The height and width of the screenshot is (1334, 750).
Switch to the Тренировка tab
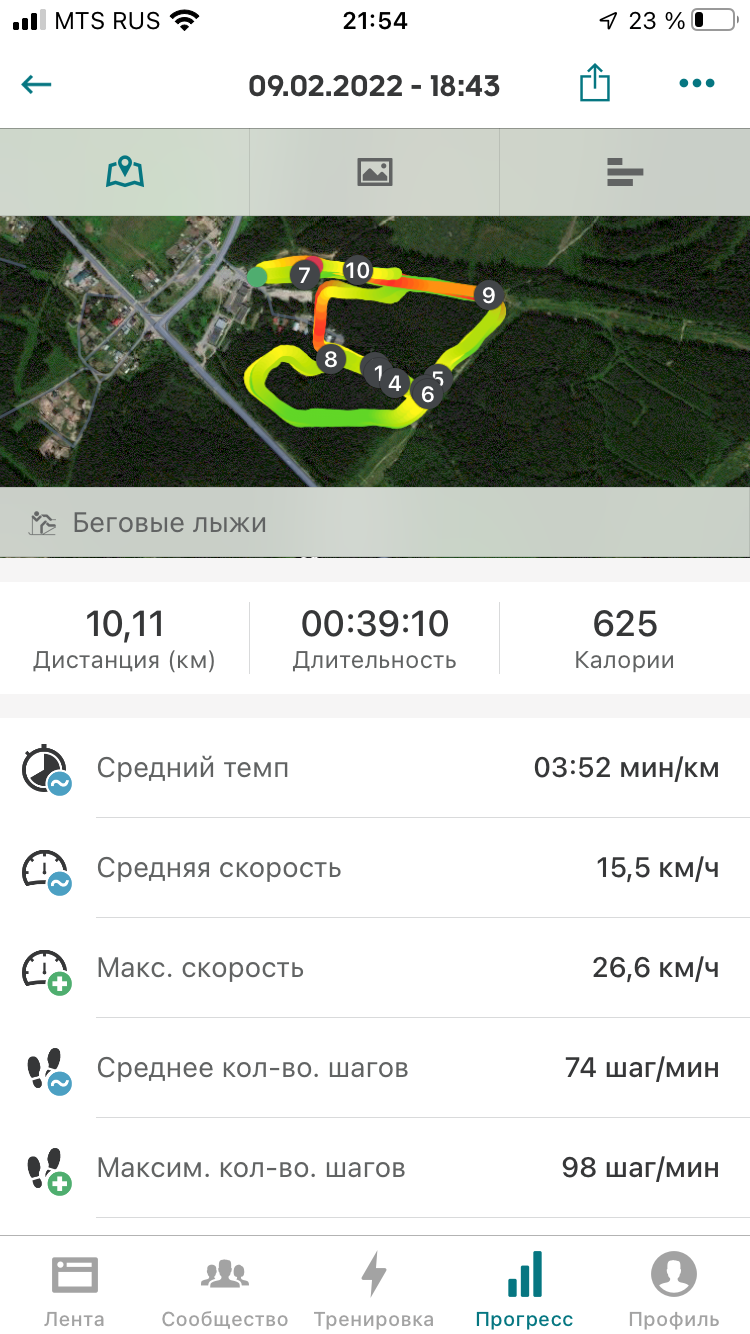[x=374, y=1289]
